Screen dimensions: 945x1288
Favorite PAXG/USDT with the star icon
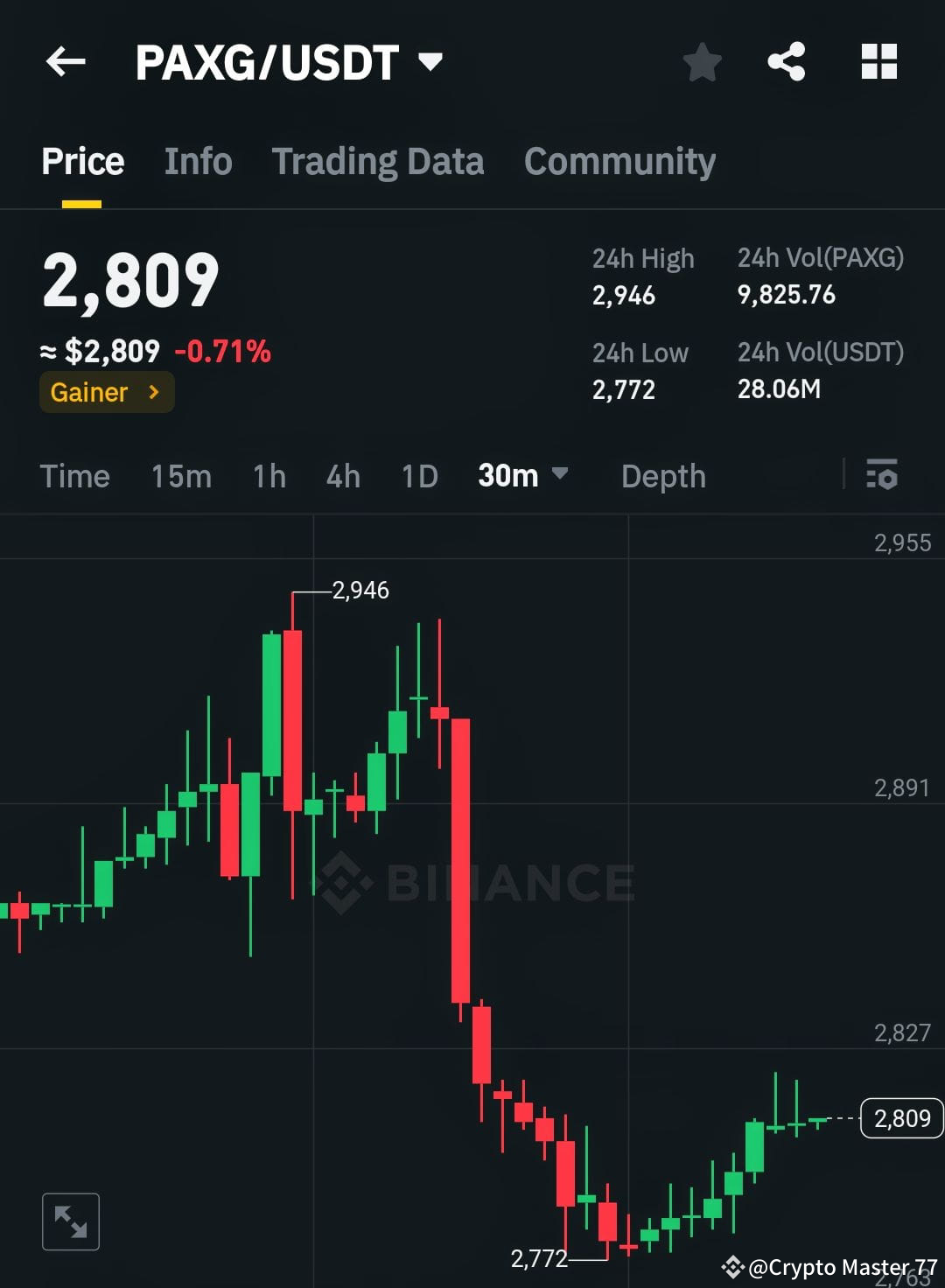click(702, 61)
